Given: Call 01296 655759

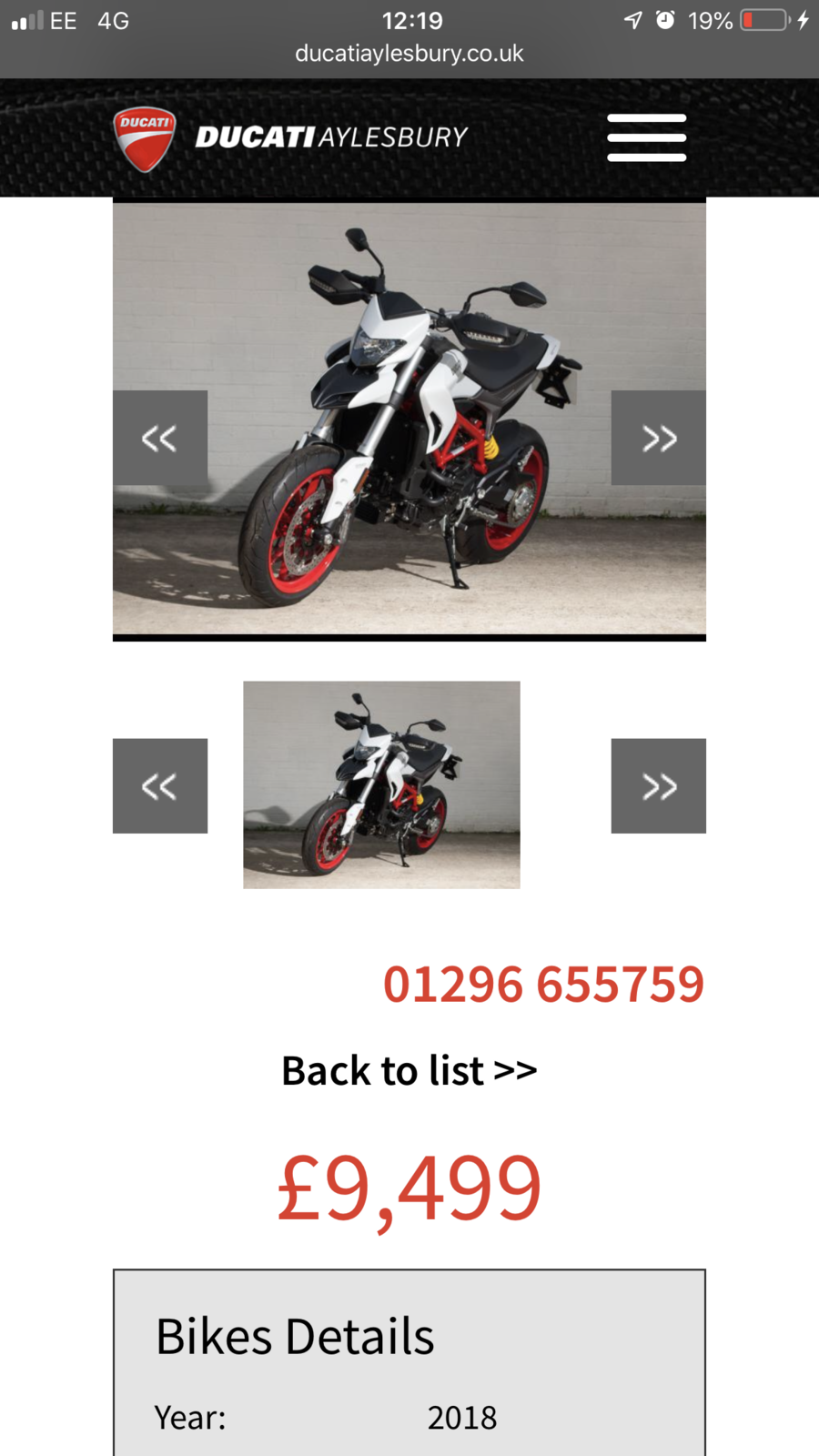Looking at the screenshot, I should 543,985.
